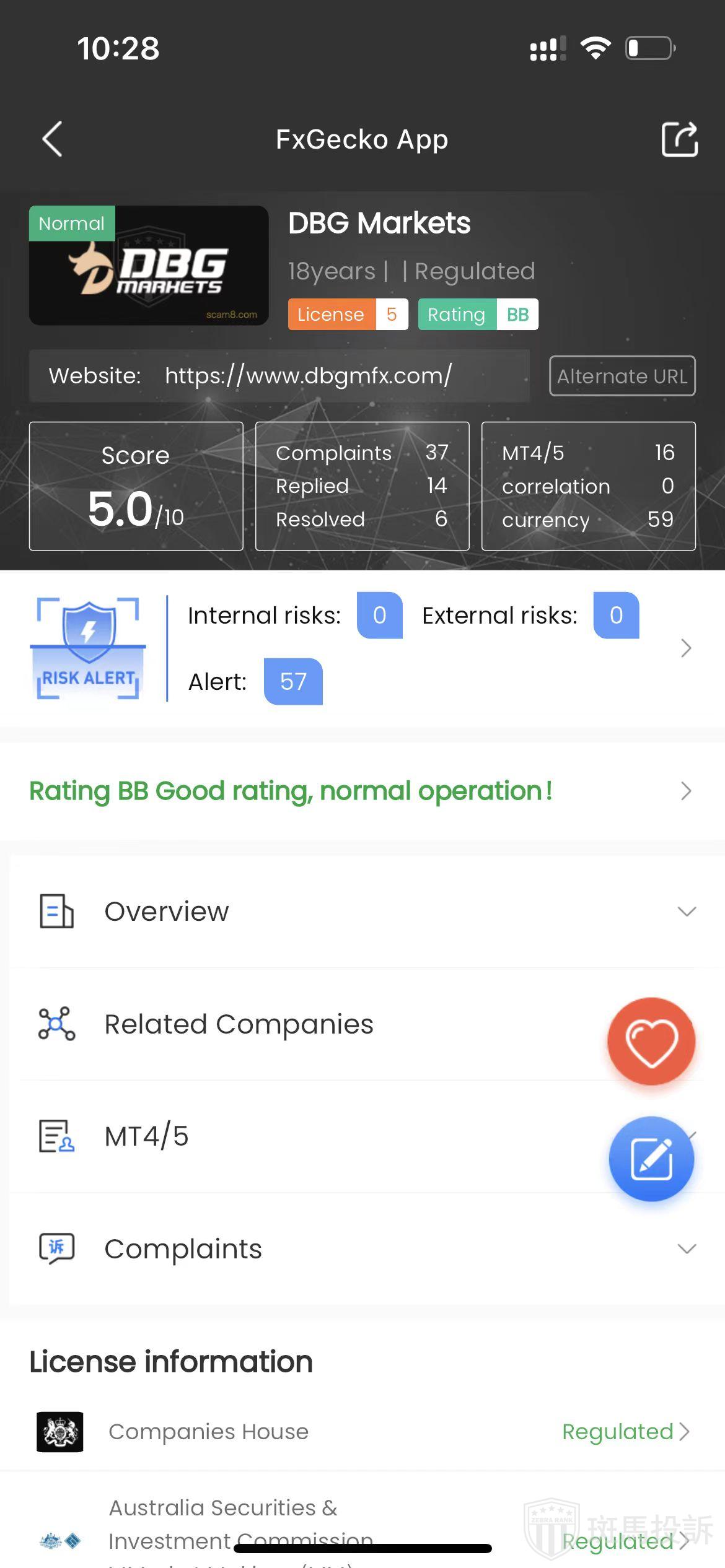Expand the MT4/5 section

[x=146, y=1136]
